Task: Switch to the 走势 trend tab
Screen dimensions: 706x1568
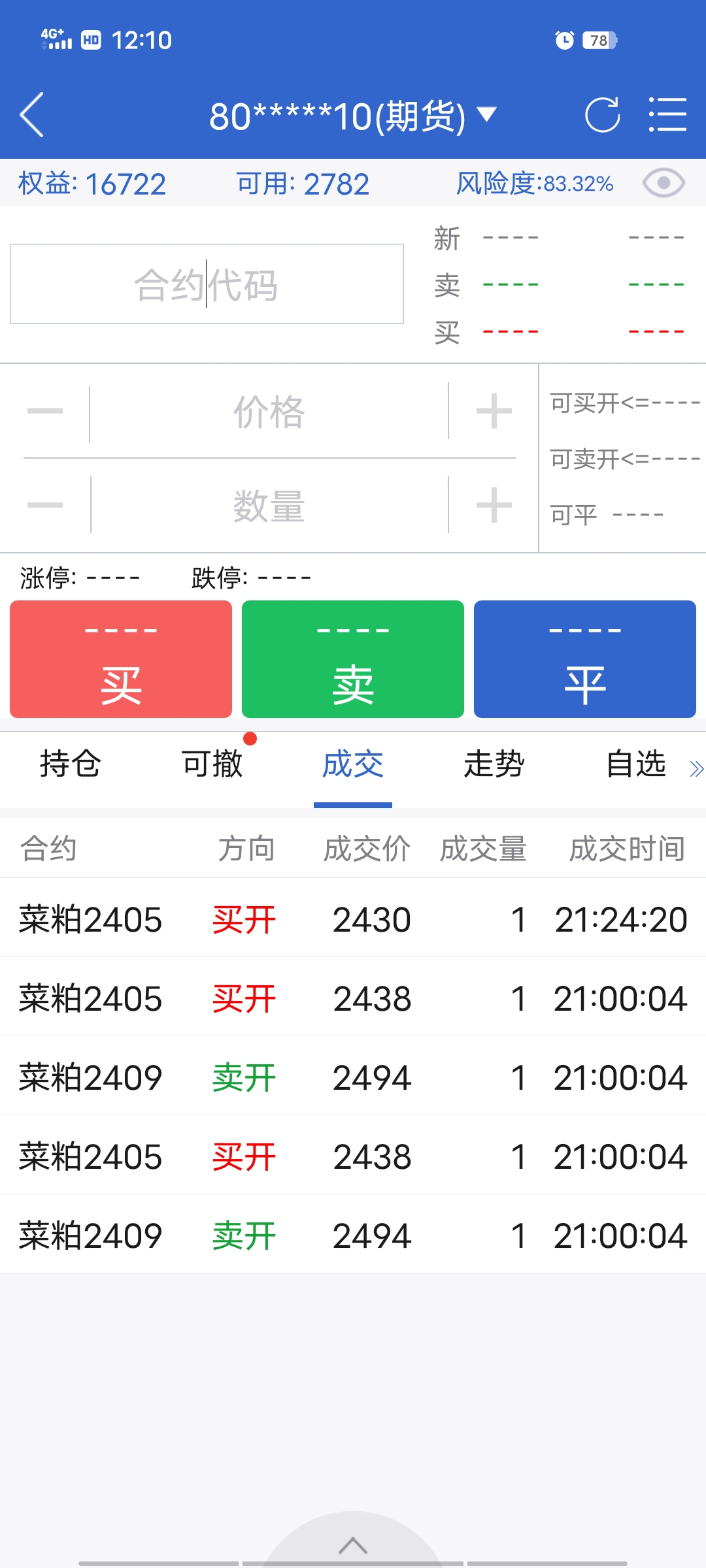Action: click(494, 764)
